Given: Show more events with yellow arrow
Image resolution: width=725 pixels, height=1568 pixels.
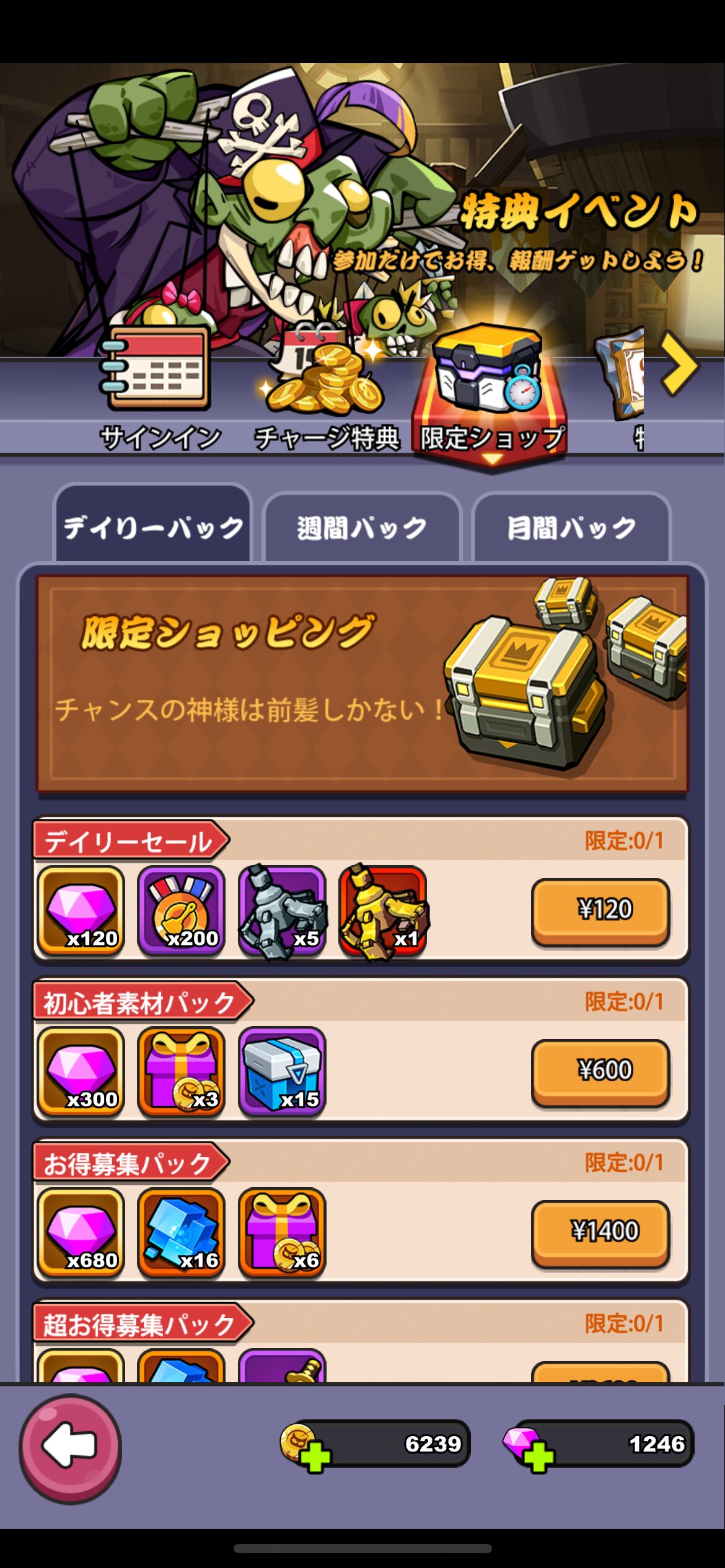Looking at the screenshot, I should pyautogui.click(x=680, y=365).
